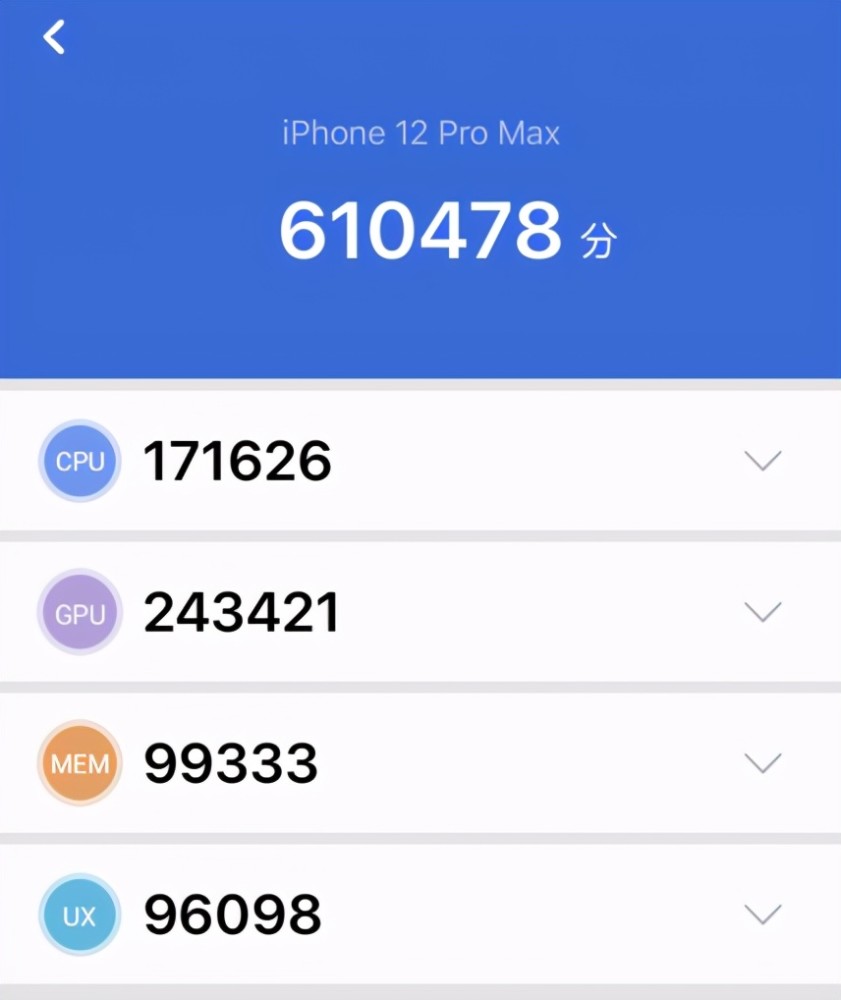Select the CPU results row

[x=420, y=461]
